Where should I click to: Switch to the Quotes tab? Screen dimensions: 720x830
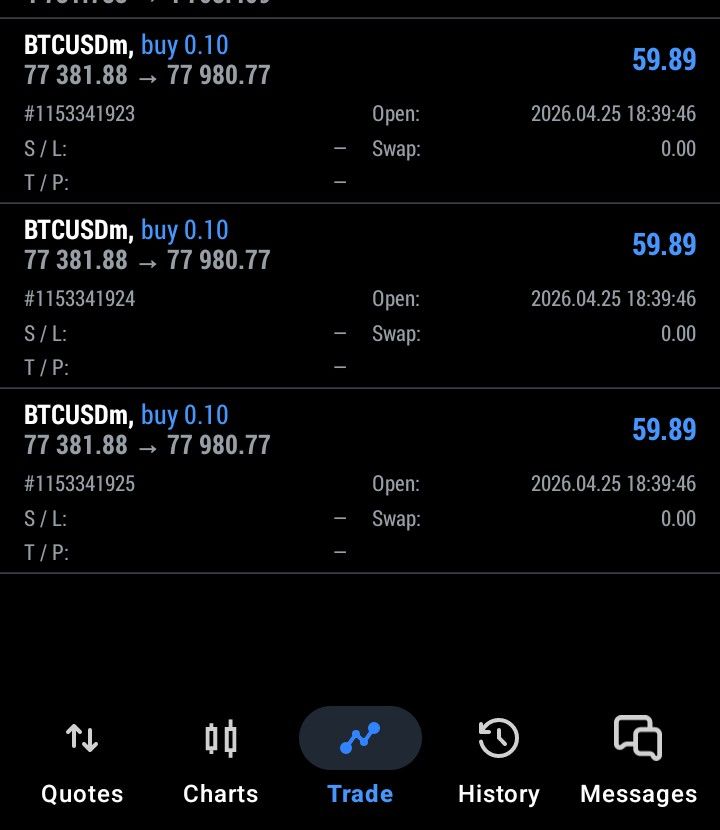82,761
